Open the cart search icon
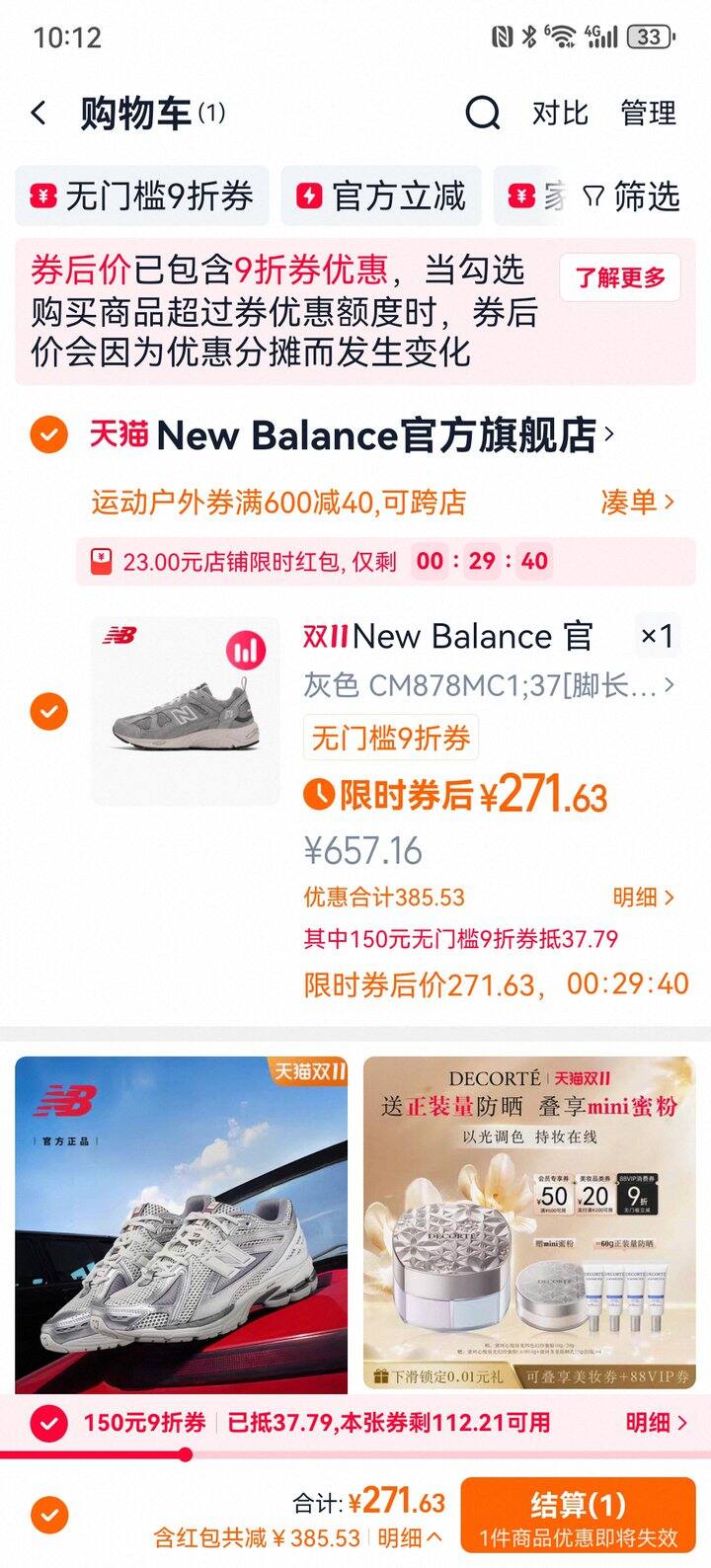This screenshot has width=711, height=1568. [482, 114]
